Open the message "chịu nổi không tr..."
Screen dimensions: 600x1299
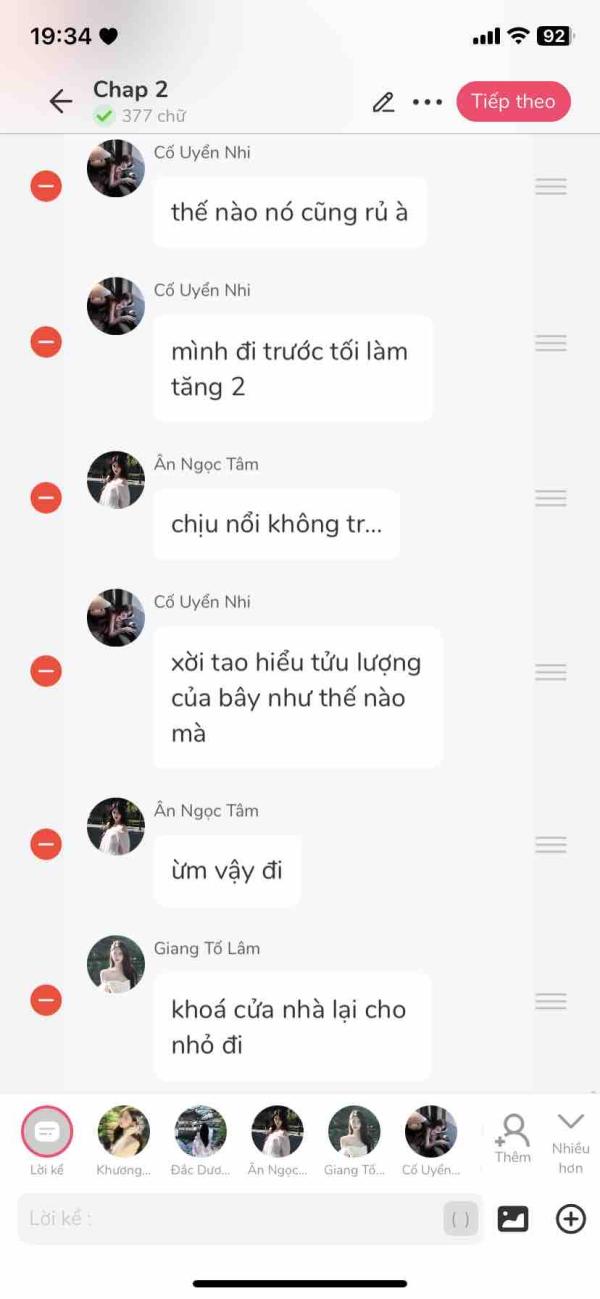(x=276, y=524)
